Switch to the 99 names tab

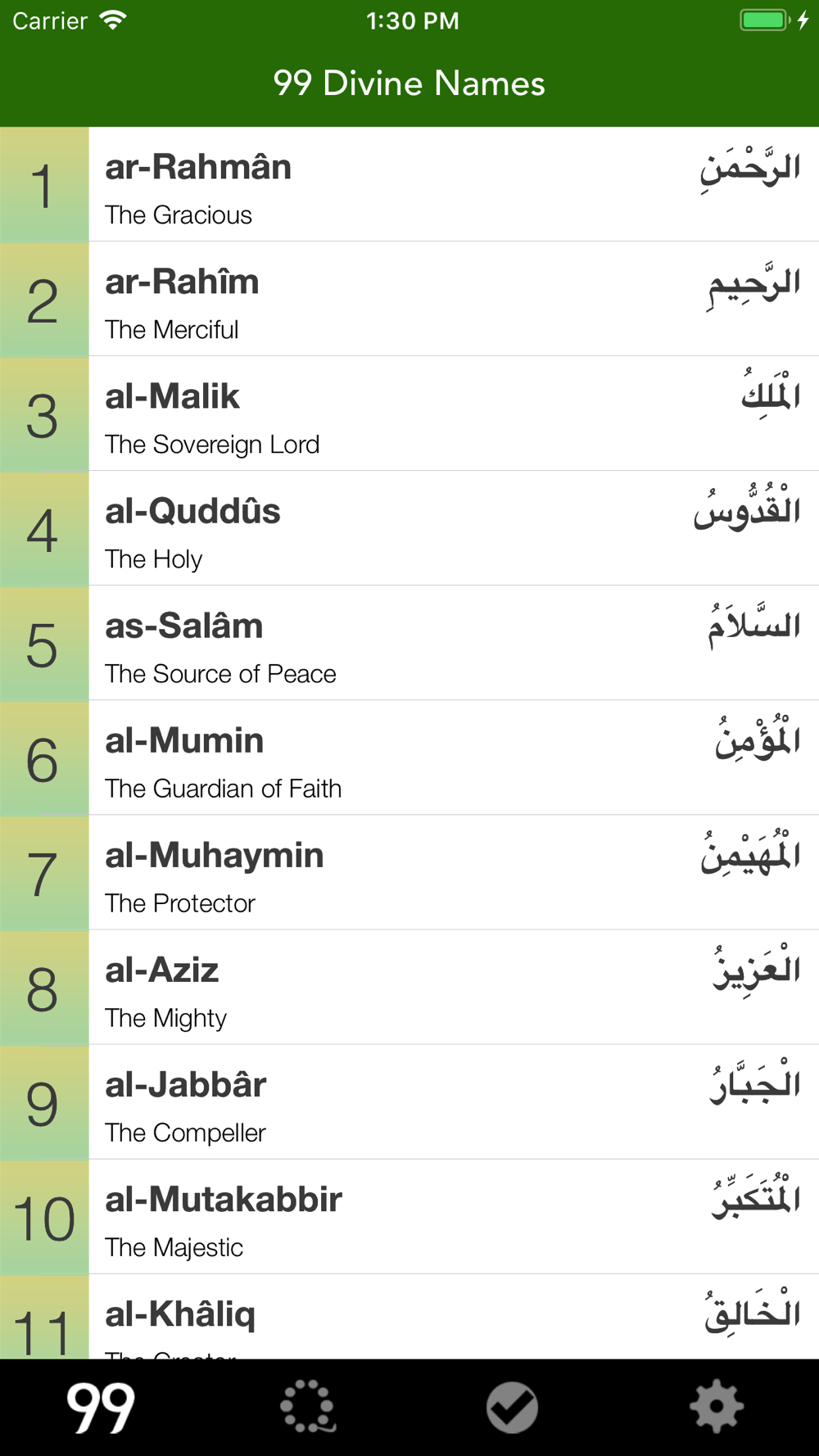click(102, 1408)
